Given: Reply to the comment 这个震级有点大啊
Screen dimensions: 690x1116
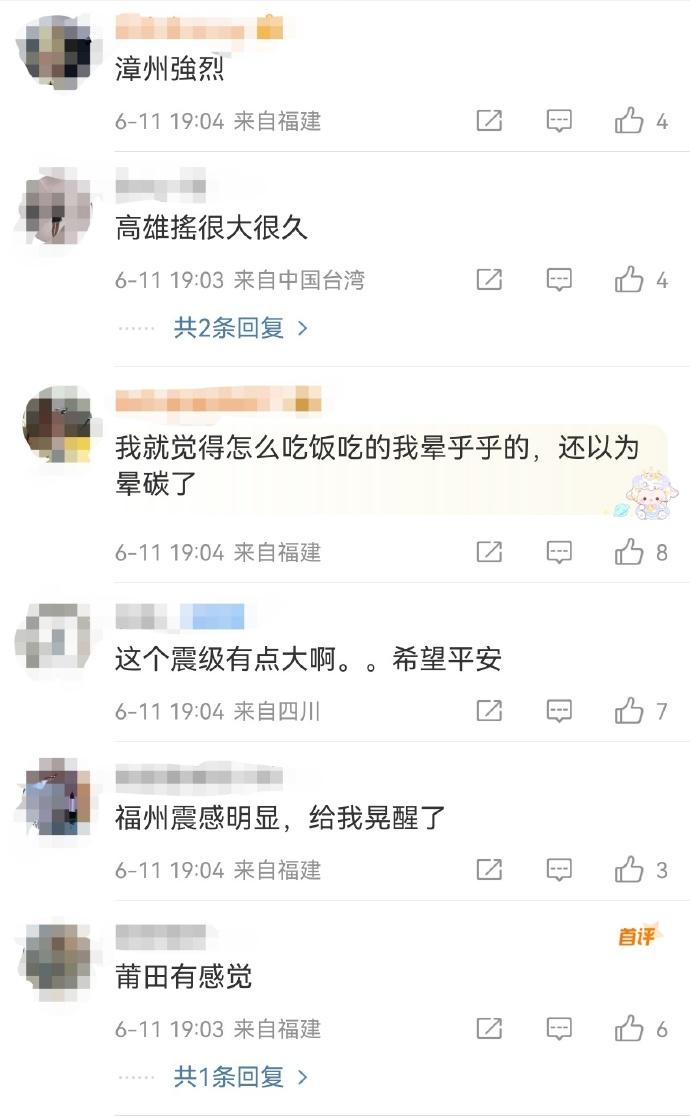Looking at the screenshot, I should point(559,711).
